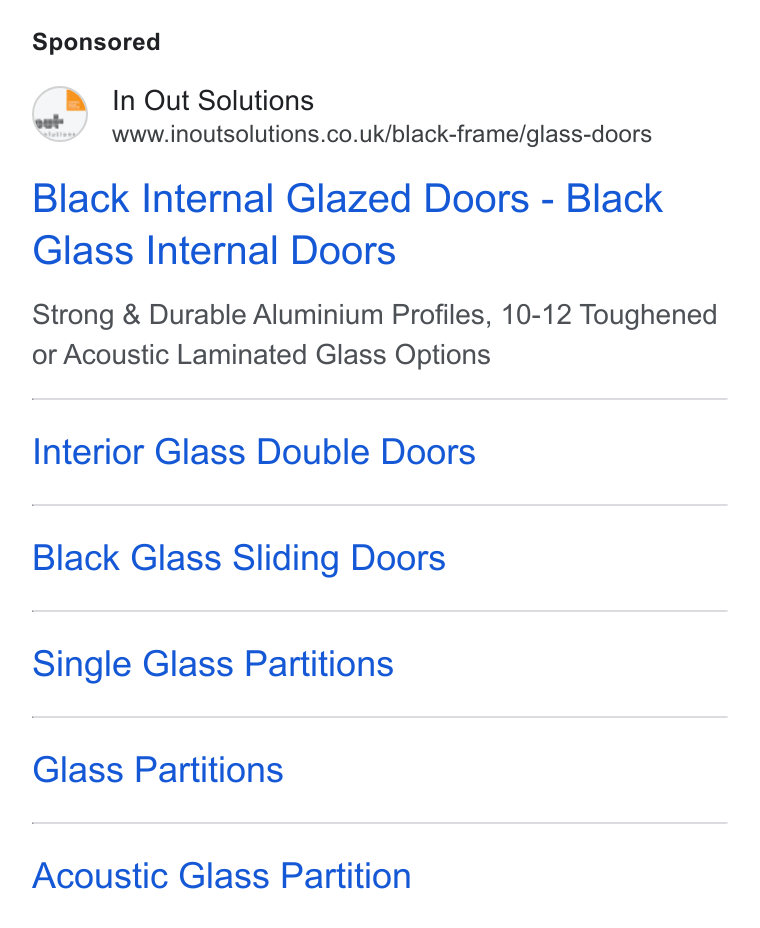
Task: Select the Black Glass Sliding Doors link
Action: click(x=239, y=558)
